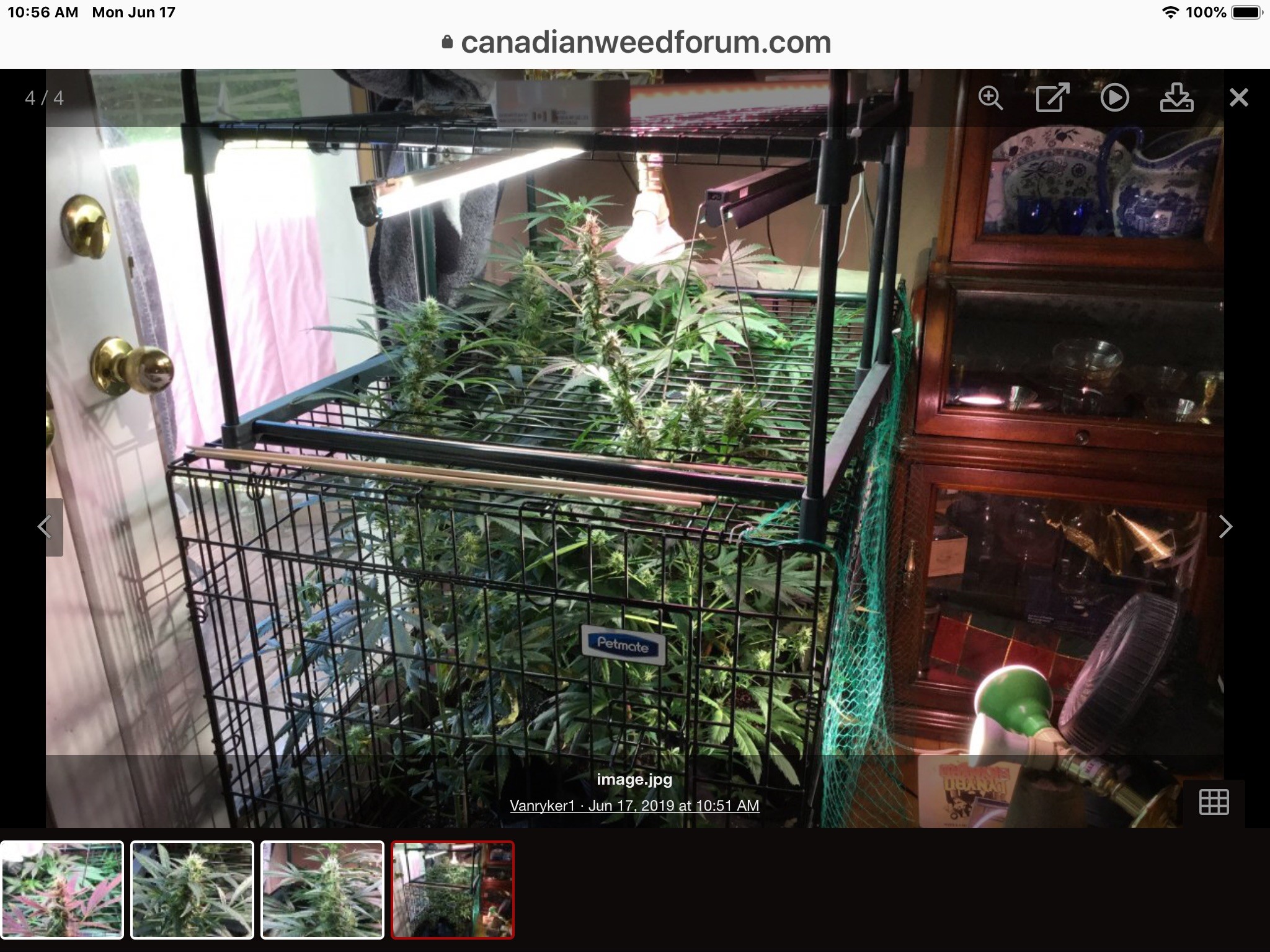Open image in a new window

(x=1052, y=98)
